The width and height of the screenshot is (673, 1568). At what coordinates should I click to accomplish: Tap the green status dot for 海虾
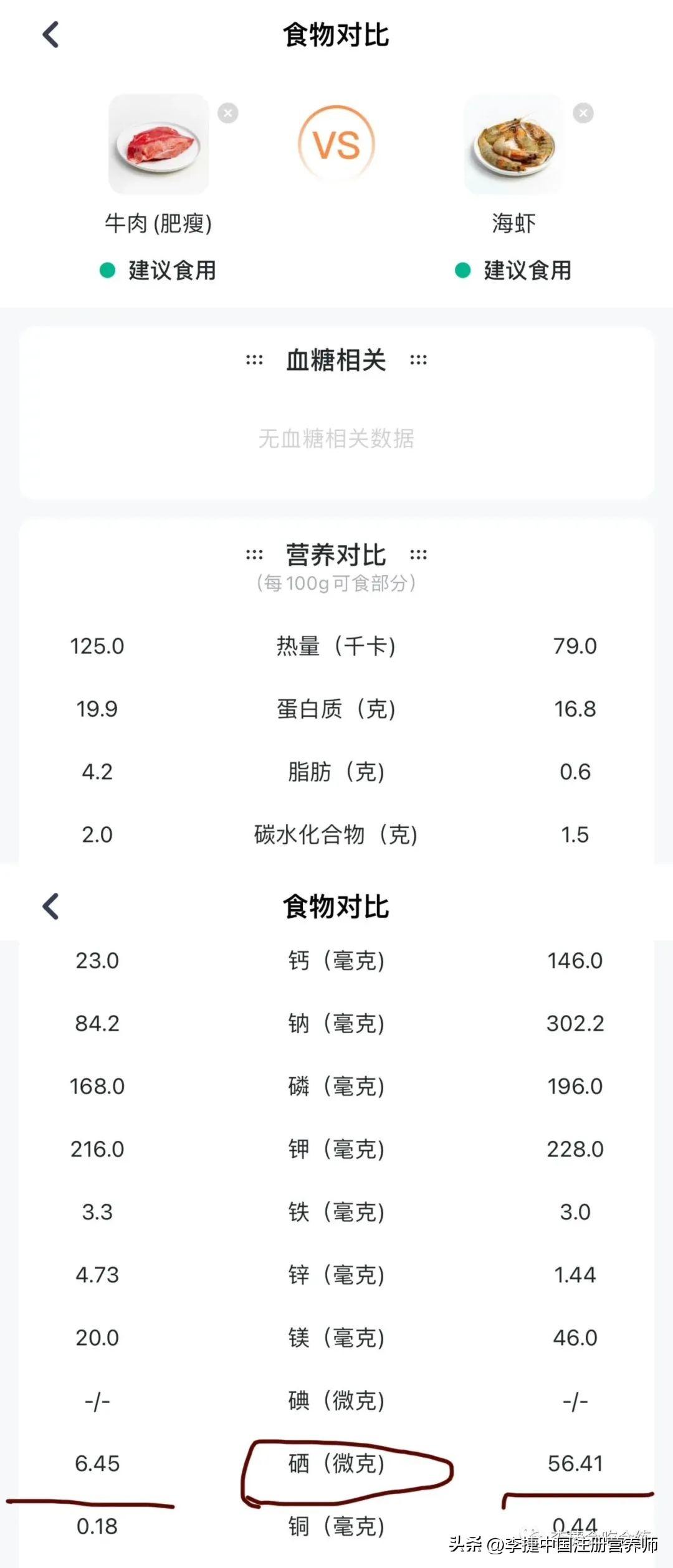click(x=462, y=270)
